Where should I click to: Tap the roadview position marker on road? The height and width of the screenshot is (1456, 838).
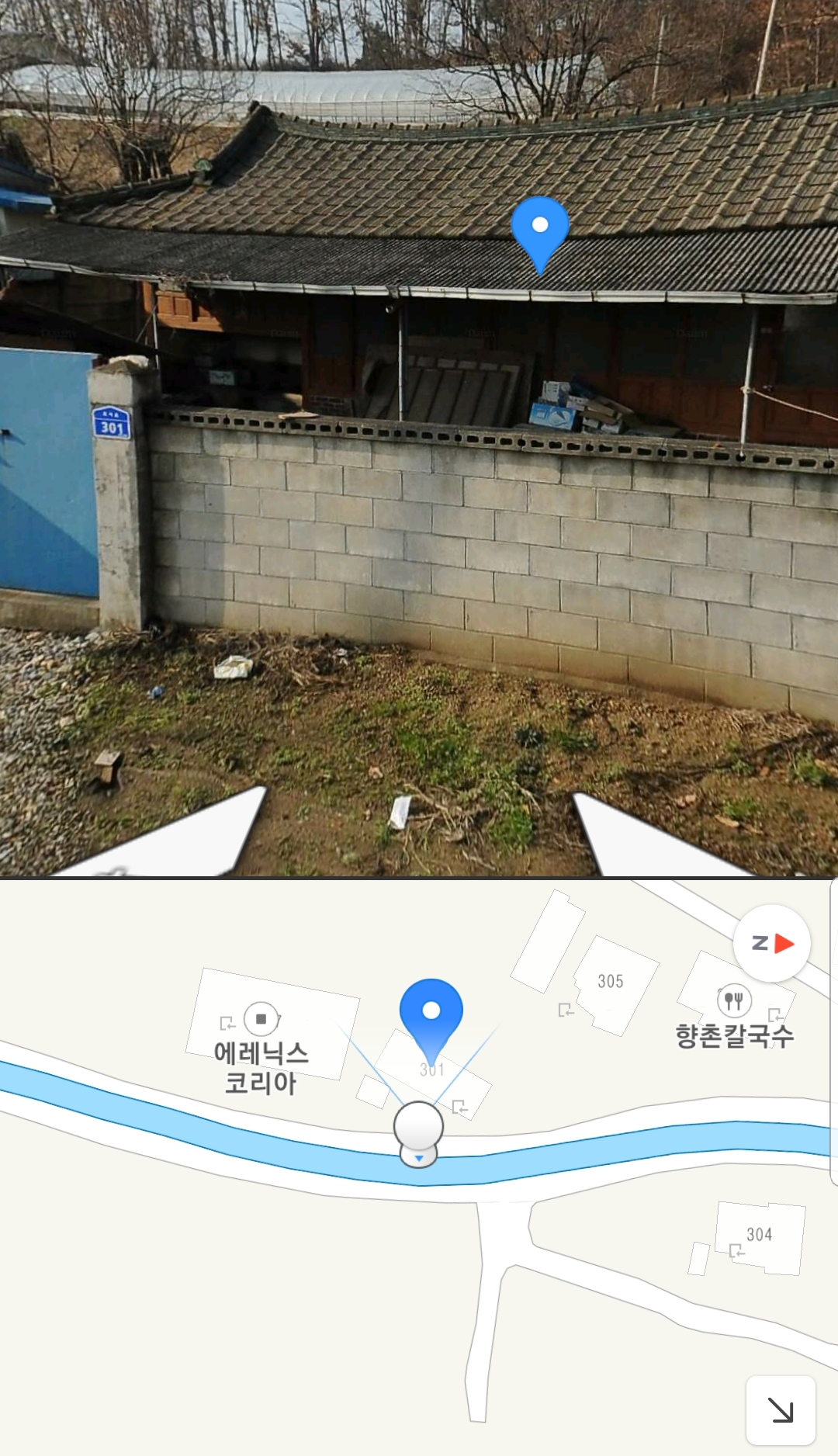[419, 1133]
